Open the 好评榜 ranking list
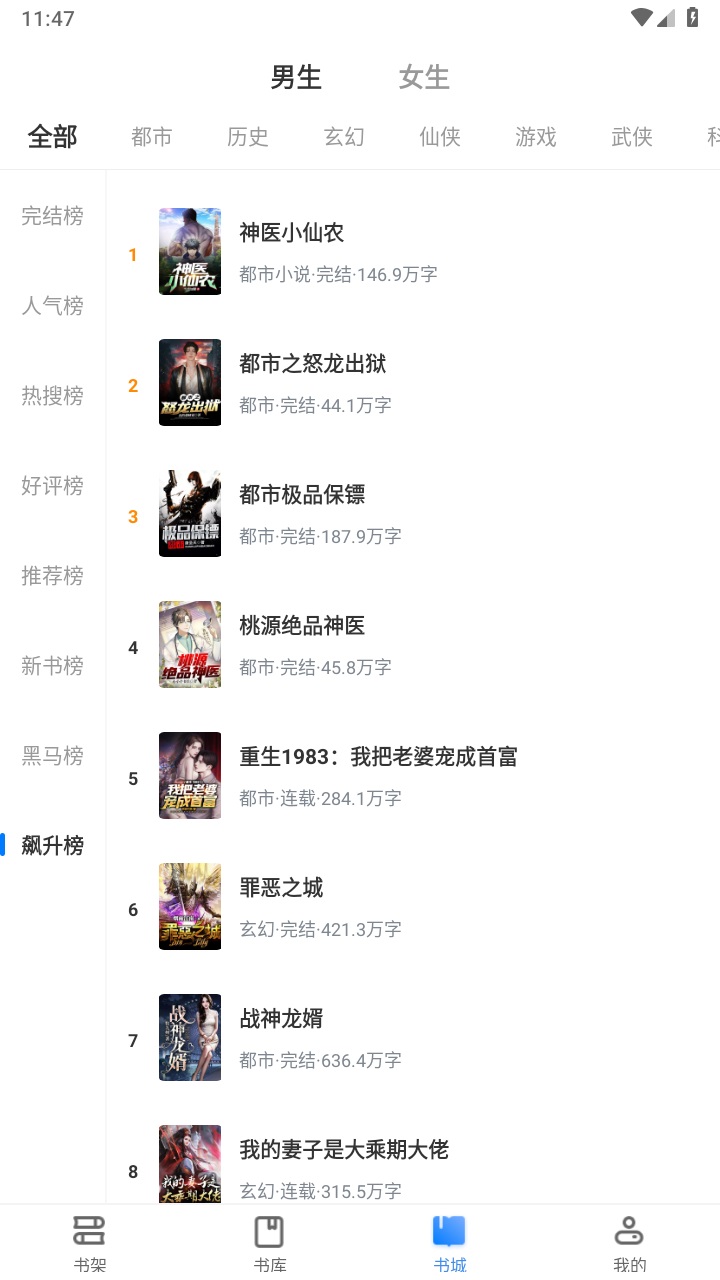The width and height of the screenshot is (720, 1280). [52, 486]
